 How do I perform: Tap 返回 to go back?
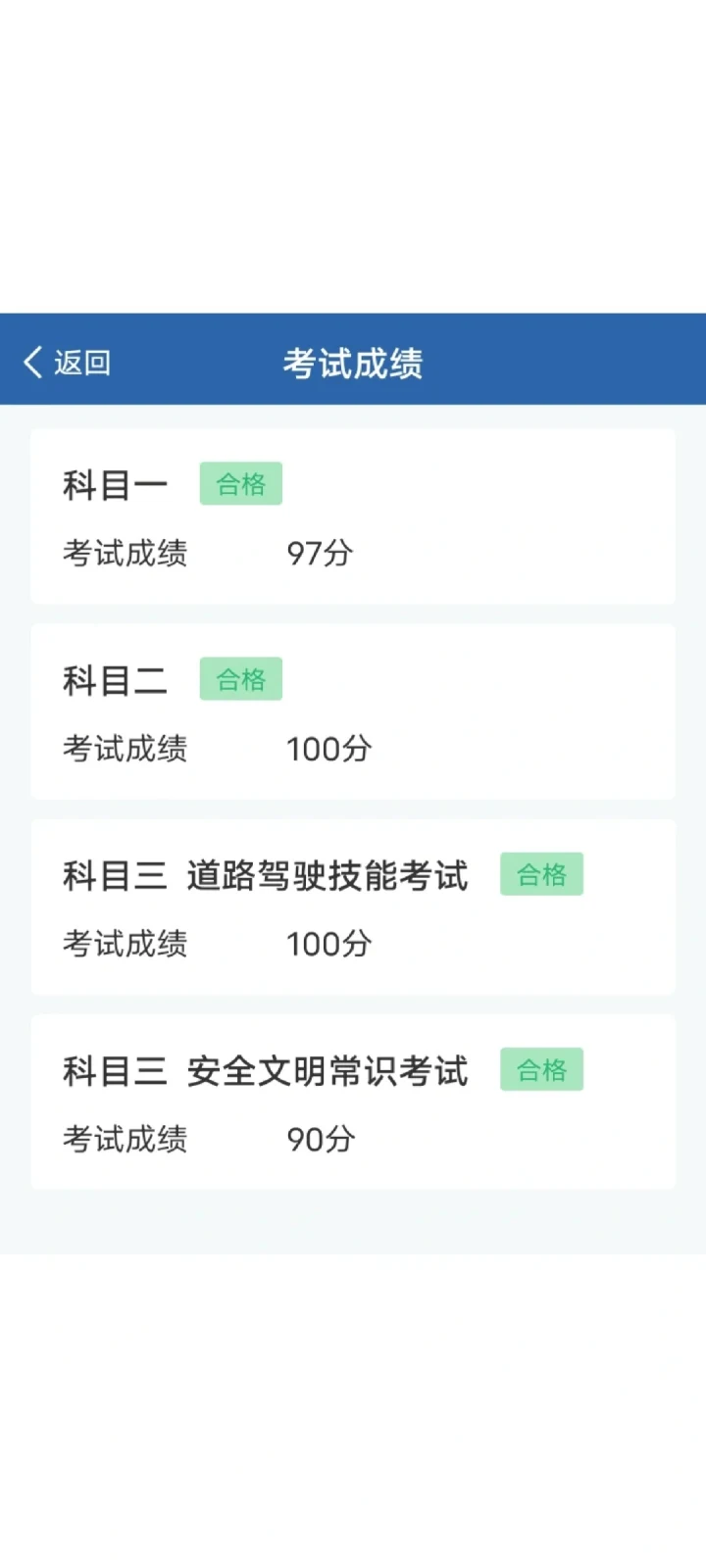pos(67,363)
